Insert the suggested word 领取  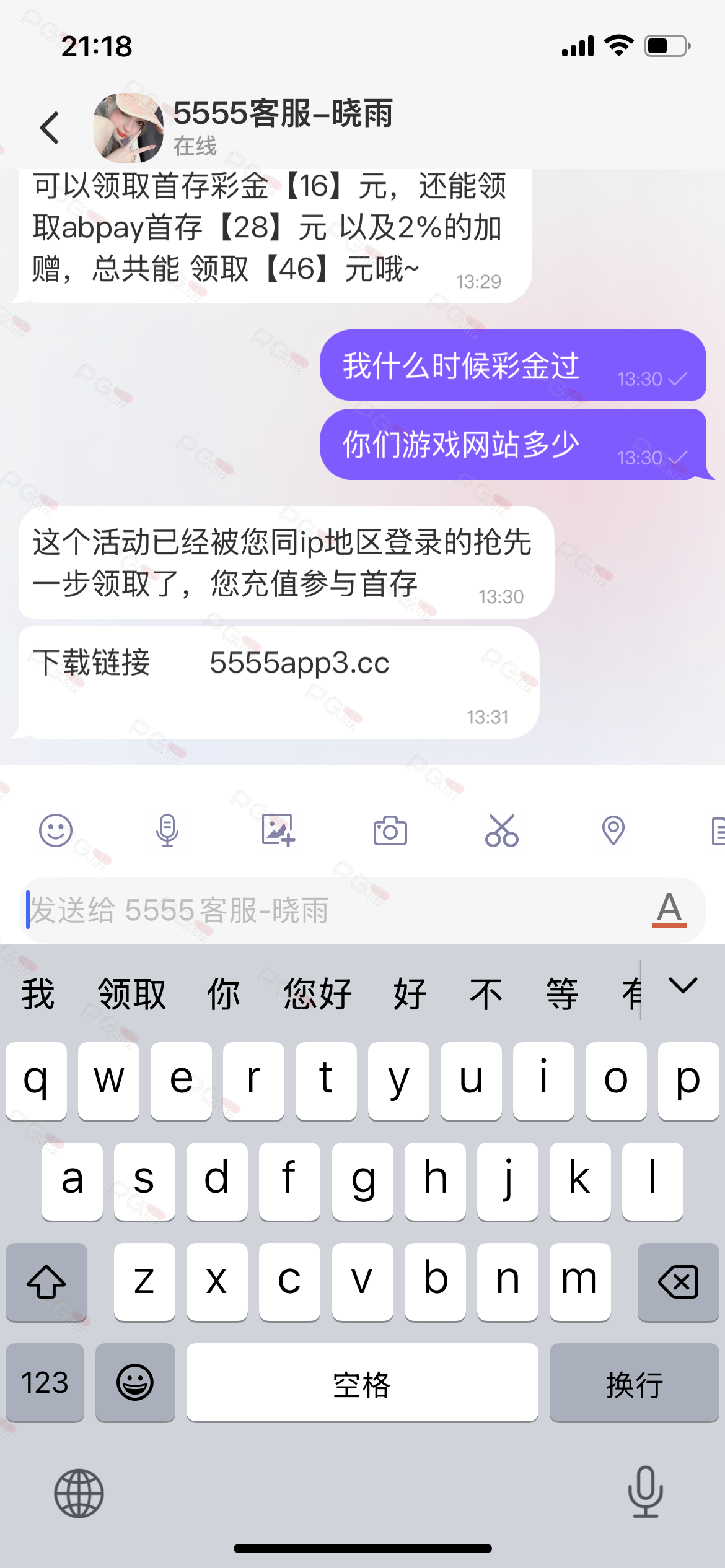131,994
